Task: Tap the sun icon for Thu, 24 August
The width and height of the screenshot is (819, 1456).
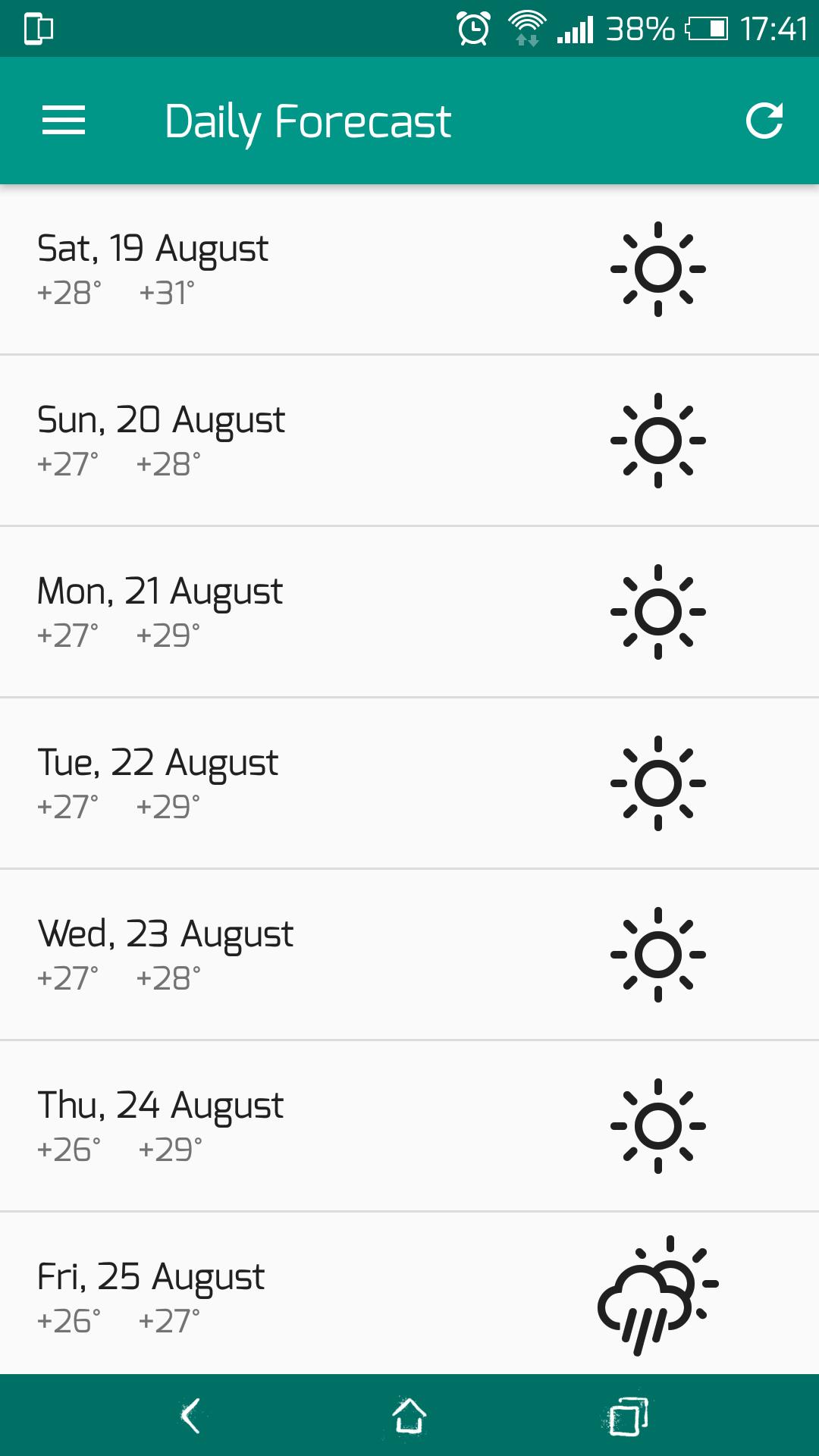Action: [658, 1124]
